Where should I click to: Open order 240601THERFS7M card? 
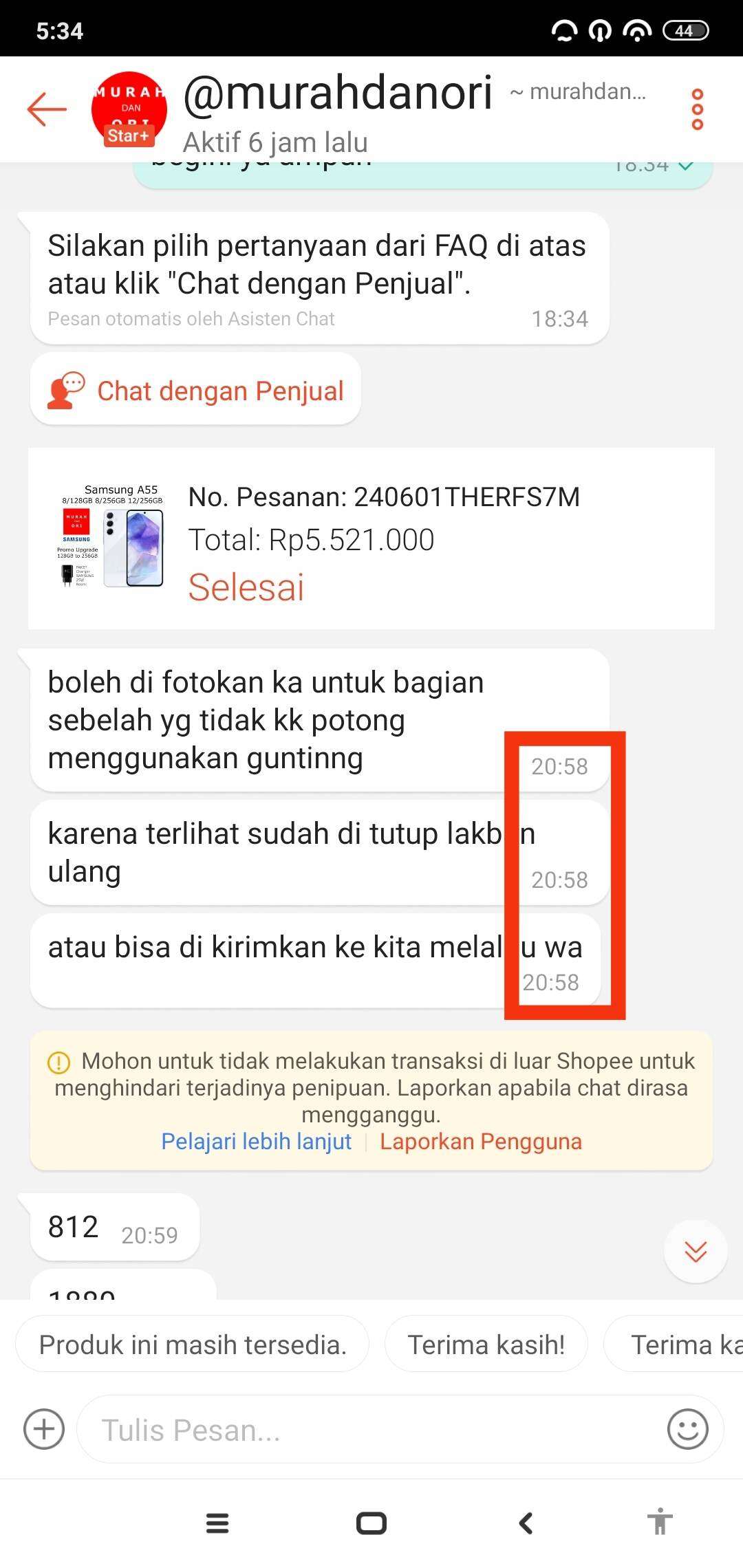tap(371, 538)
